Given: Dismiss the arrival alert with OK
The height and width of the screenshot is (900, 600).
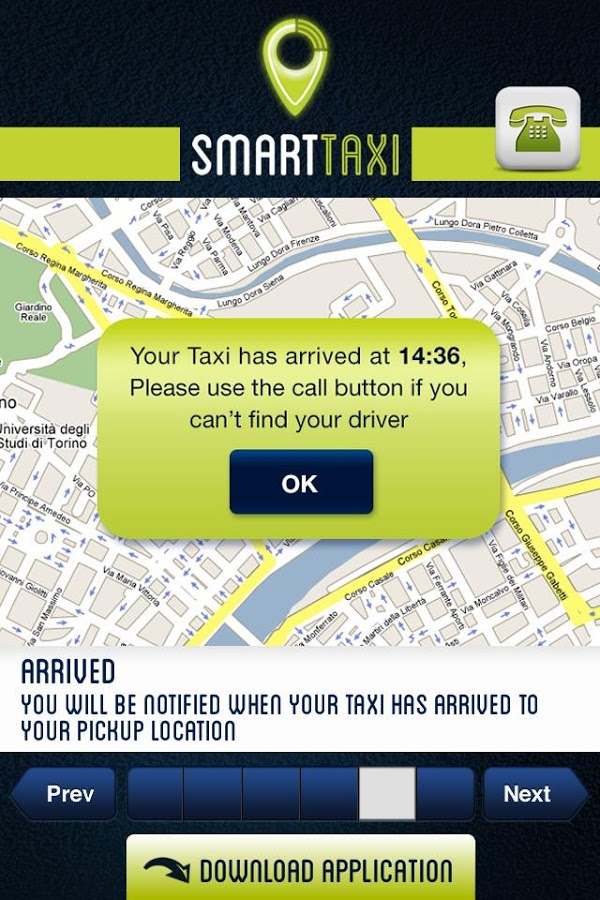Looking at the screenshot, I should 301,483.
